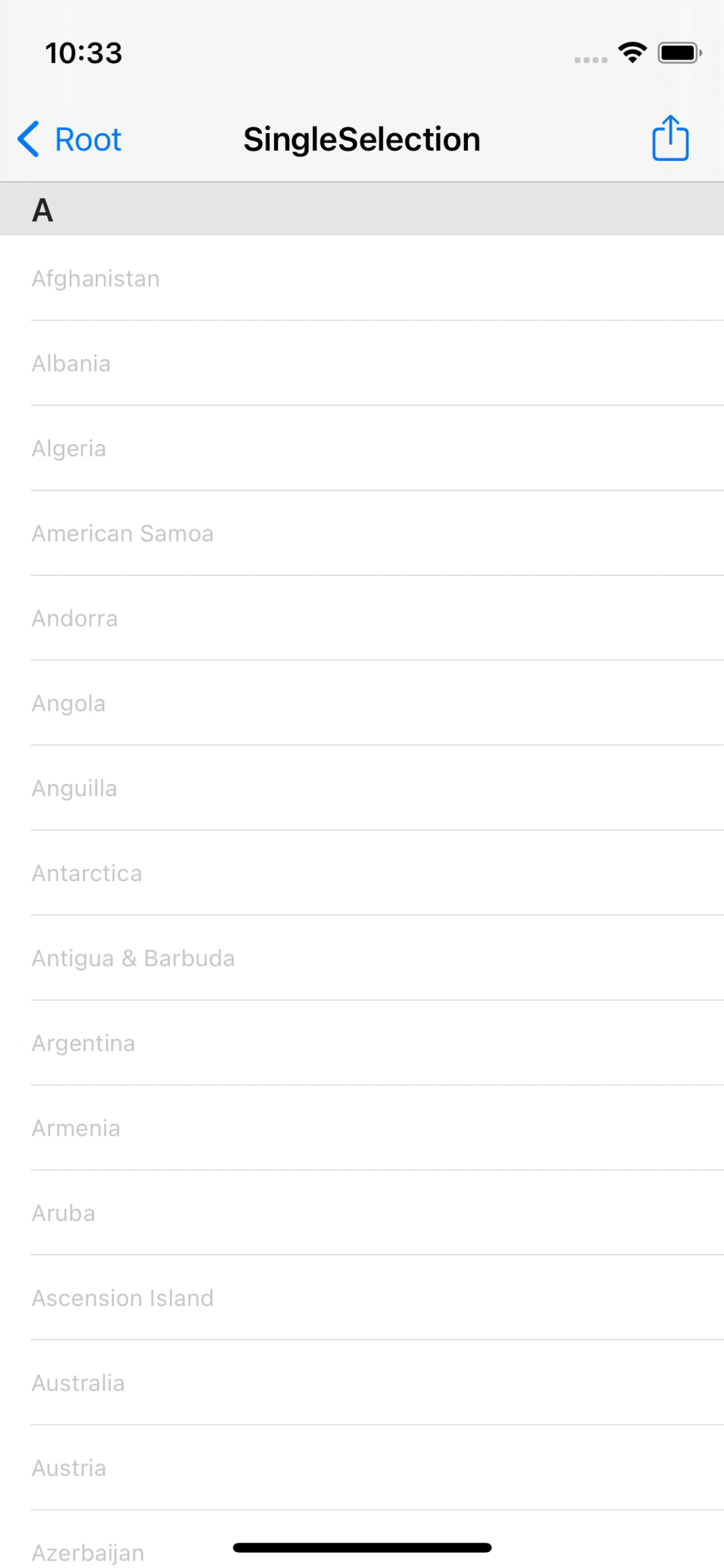Pick Antarctica
This screenshot has height=1568, width=724.
point(362,874)
